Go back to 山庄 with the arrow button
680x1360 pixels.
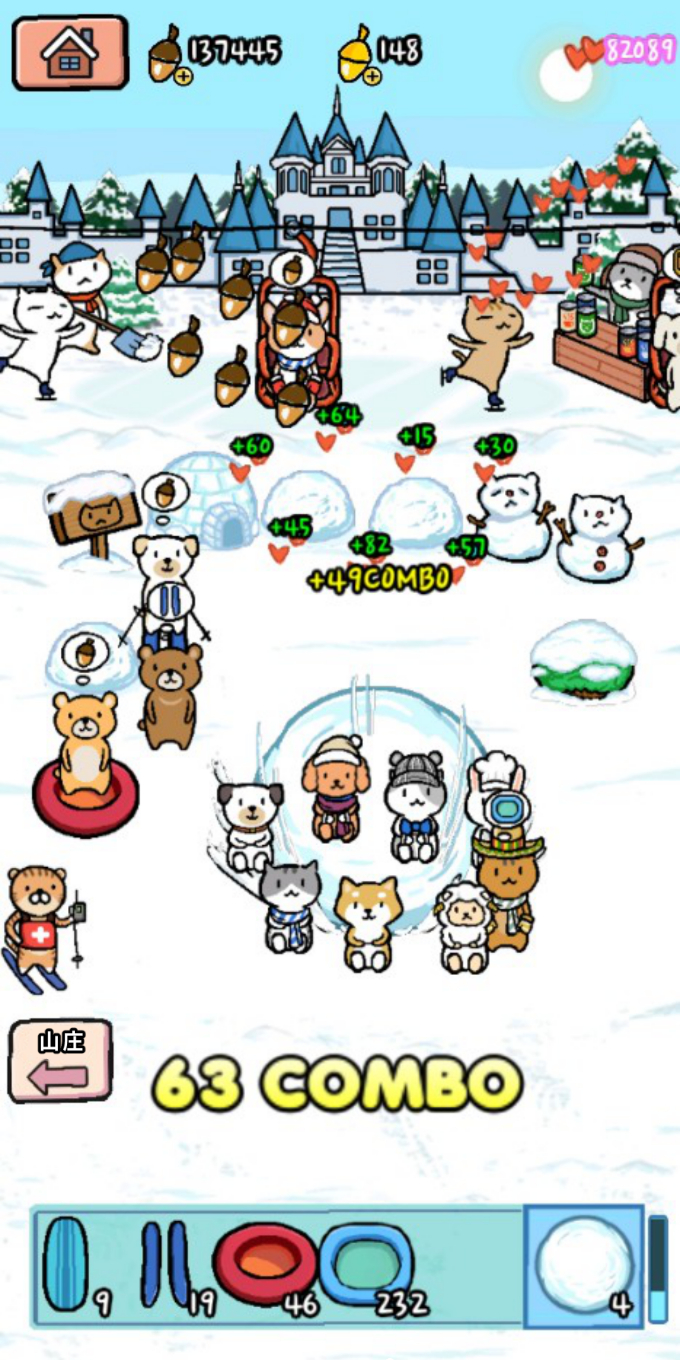(61, 1063)
